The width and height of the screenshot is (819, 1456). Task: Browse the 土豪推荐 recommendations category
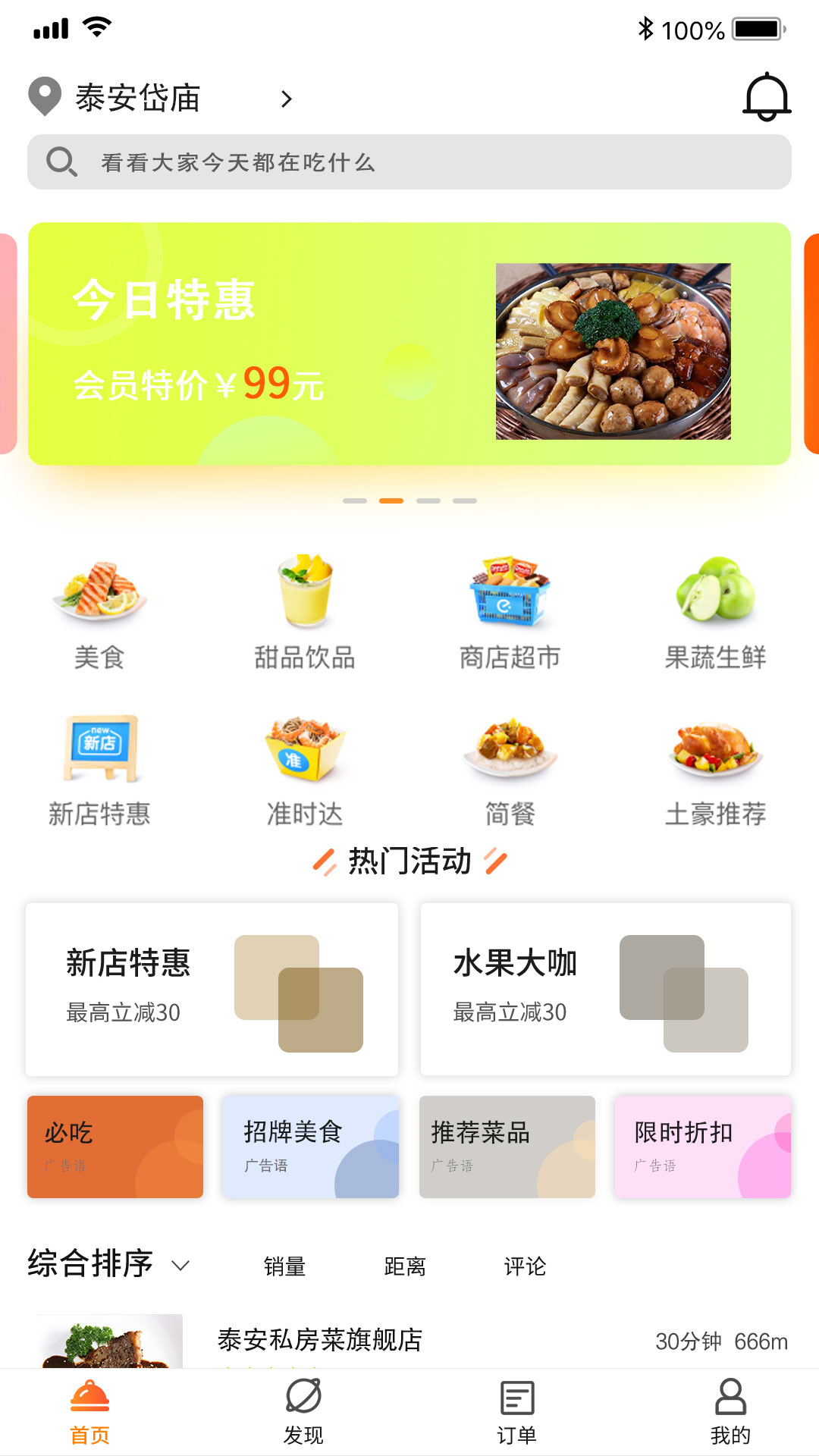tap(716, 772)
